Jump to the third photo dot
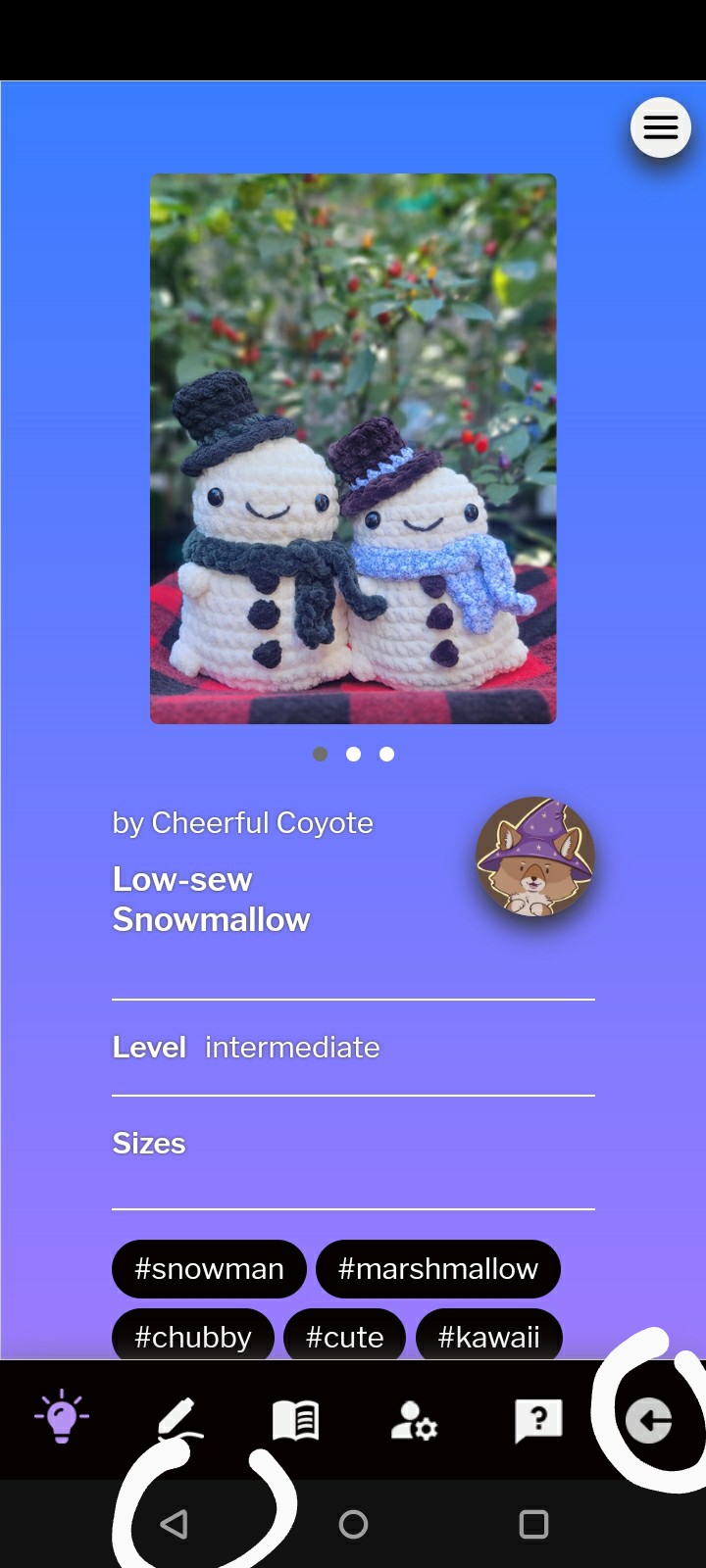 point(386,754)
